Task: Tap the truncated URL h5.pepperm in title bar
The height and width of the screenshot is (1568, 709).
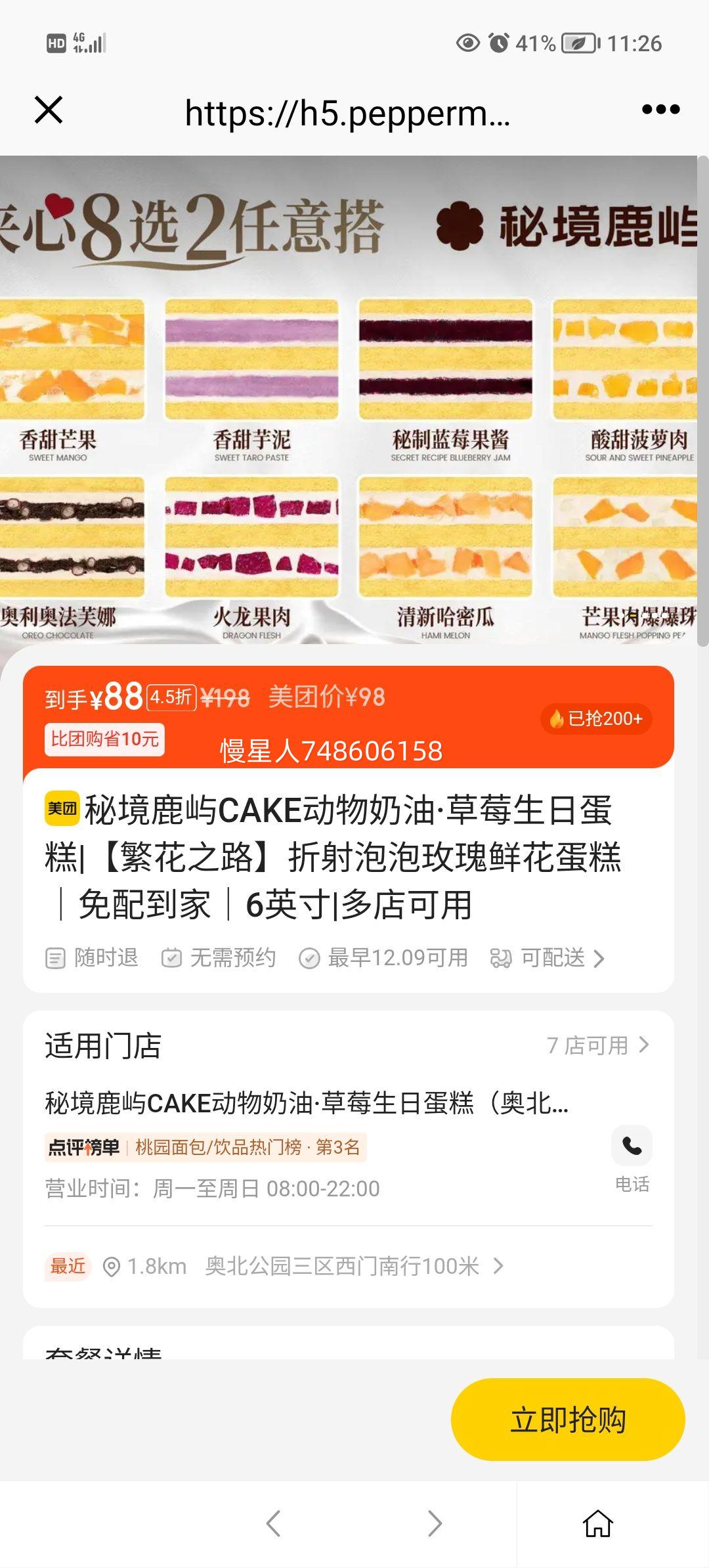Action: [x=347, y=113]
